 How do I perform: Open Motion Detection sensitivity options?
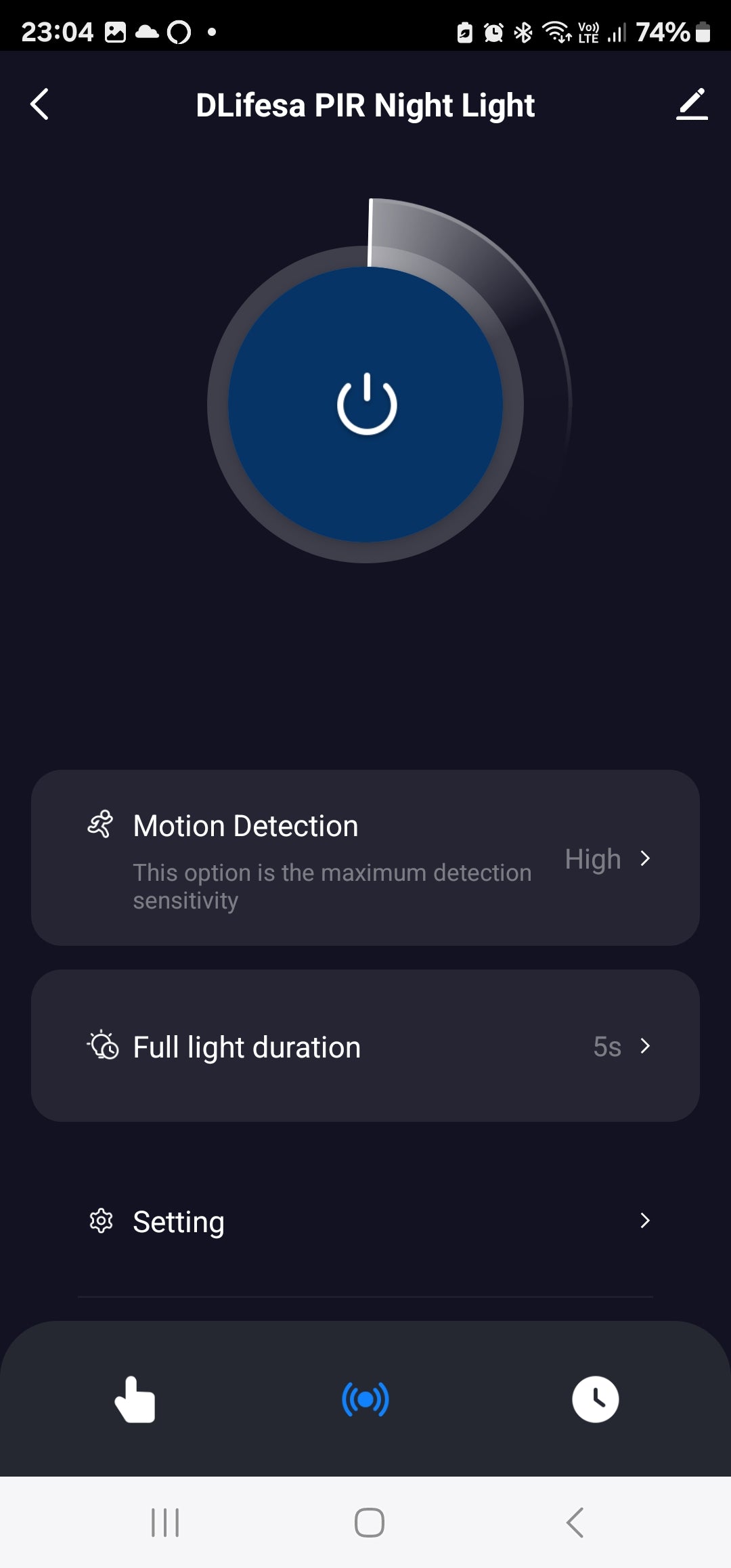click(365, 858)
